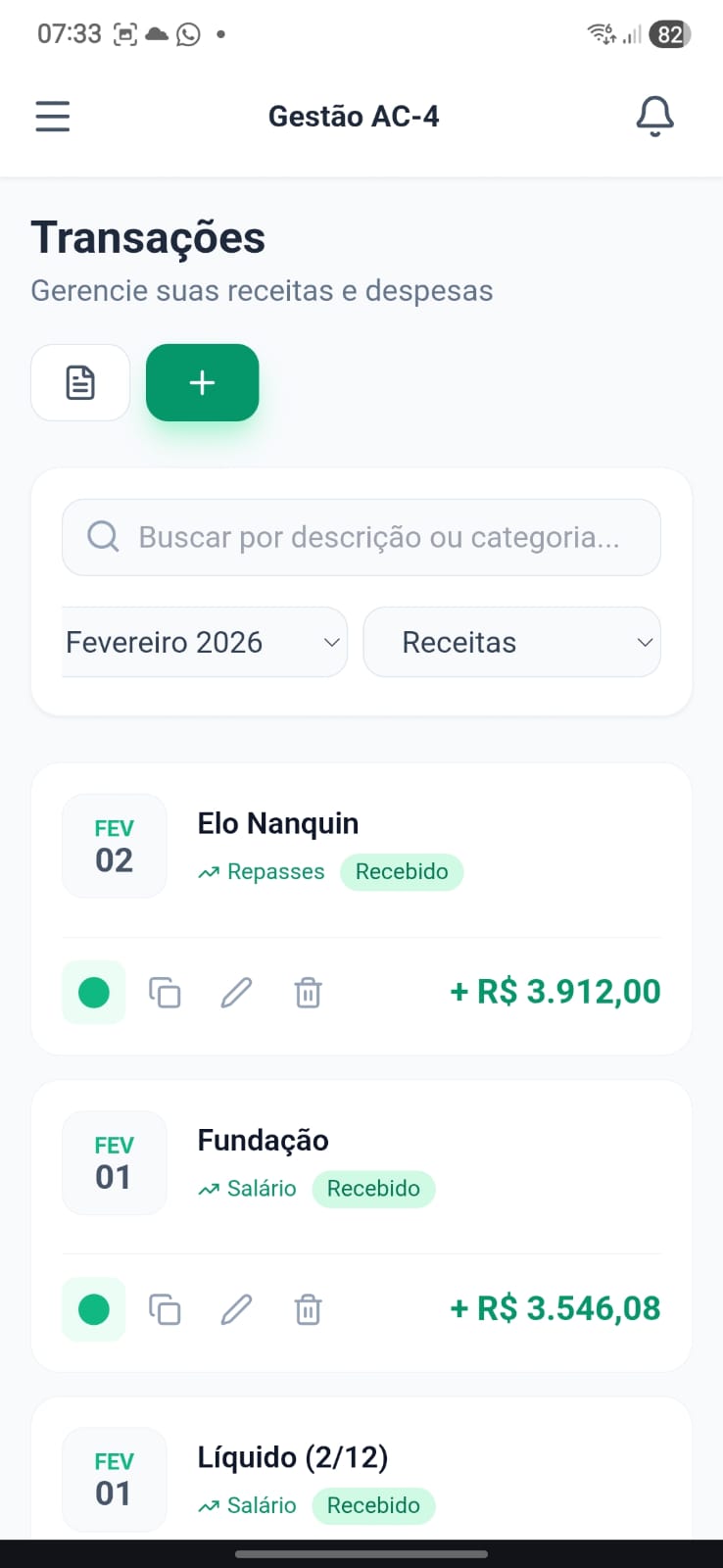Open the Fevereiro 2026 month selector
The width and height of the screenshot is (723, 1568).
point(203,642)
